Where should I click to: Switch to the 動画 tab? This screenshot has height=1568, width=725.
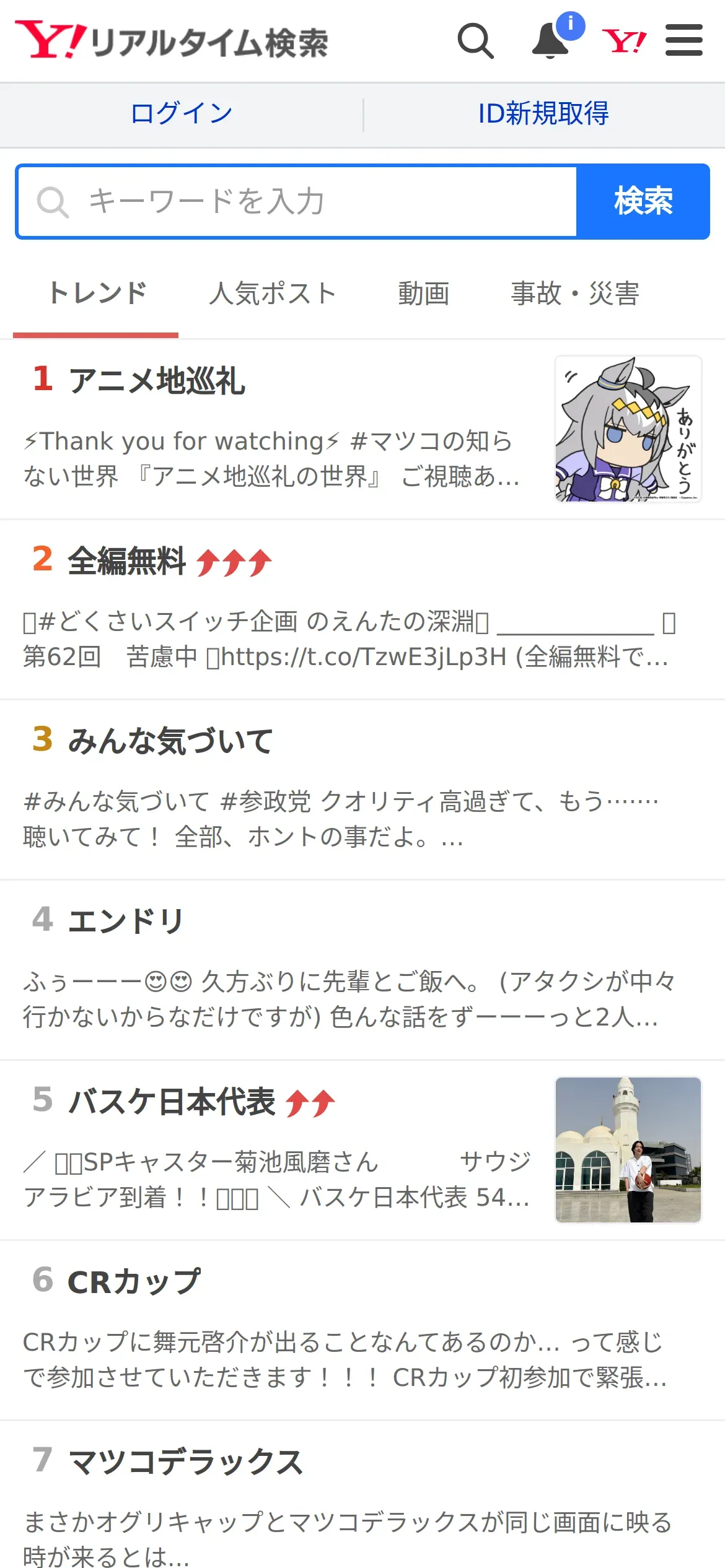click(x=424, y=294)
